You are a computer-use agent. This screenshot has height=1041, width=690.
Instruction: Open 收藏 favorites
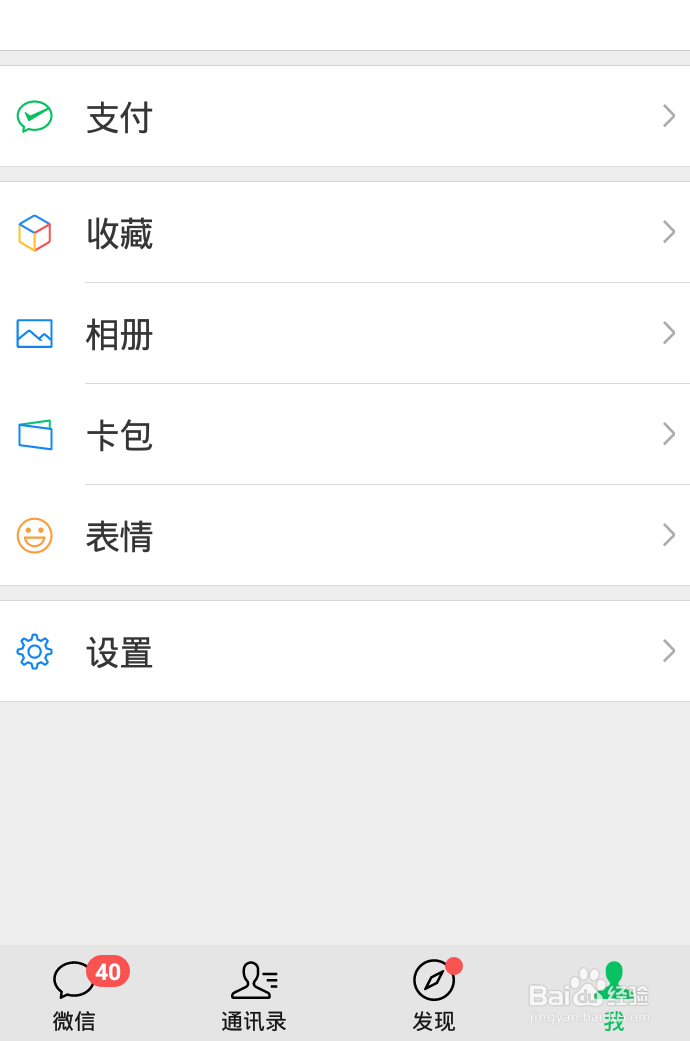345,233
